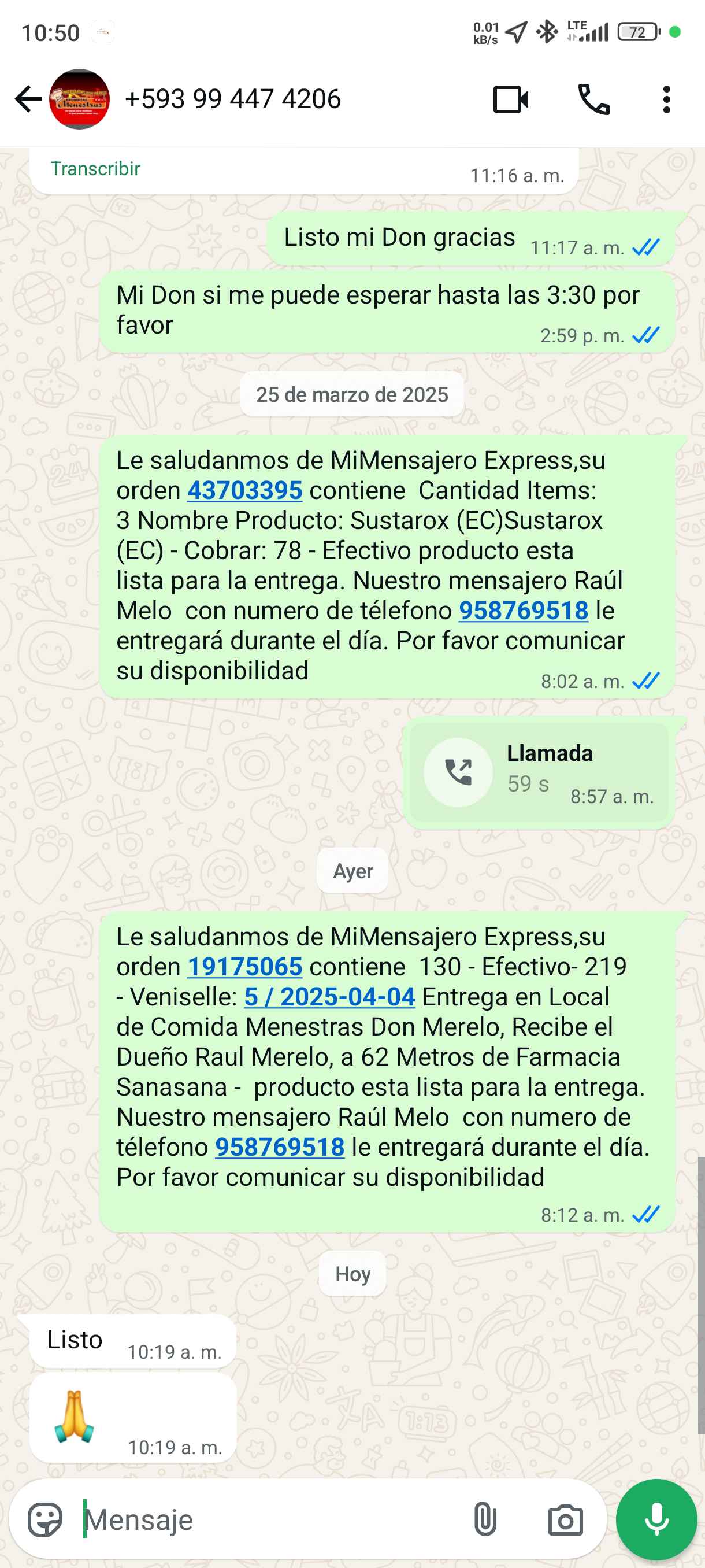Open the camera from the message bar

coord(565,1520)
